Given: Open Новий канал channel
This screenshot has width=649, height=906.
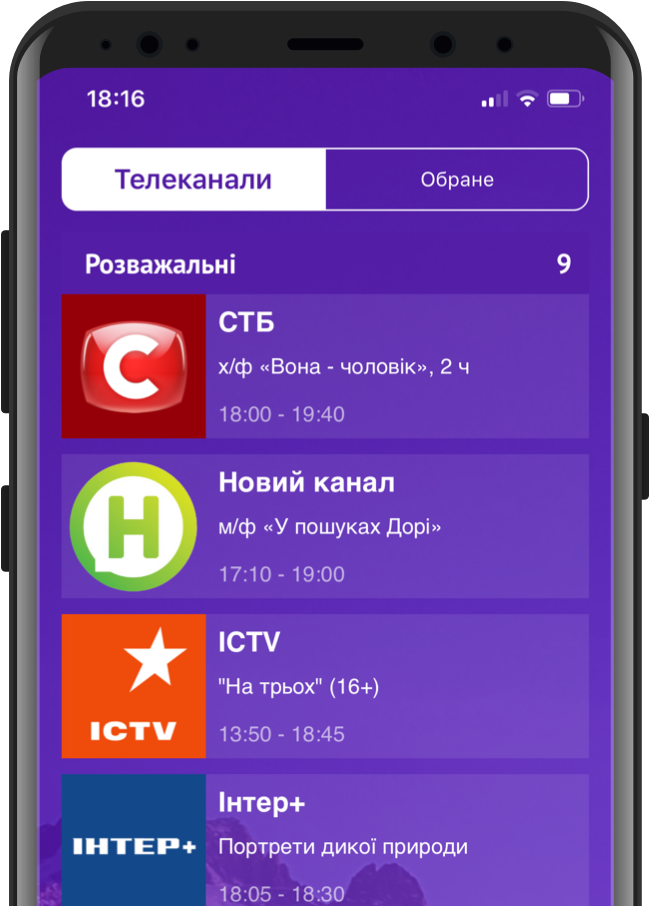Looking at the screenshot, I should click(x=325, y=526).
